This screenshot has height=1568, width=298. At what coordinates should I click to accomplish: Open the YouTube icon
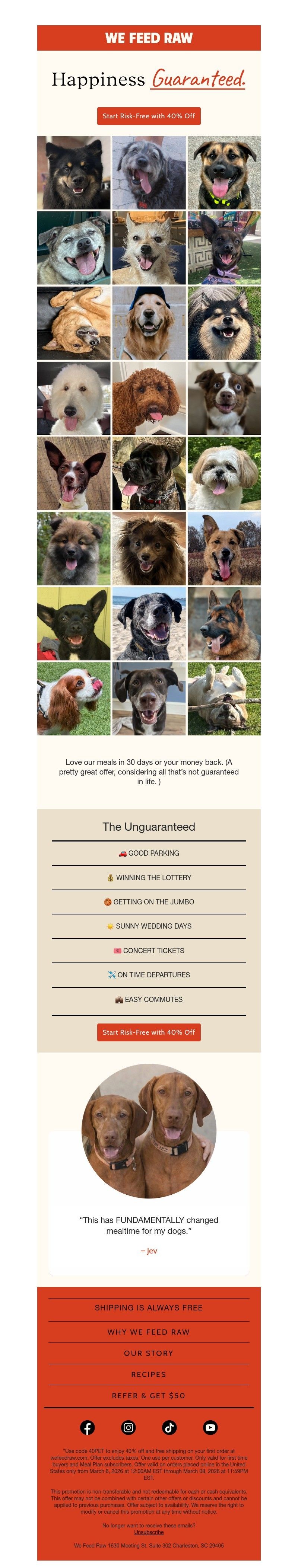[x=210, y=1427]
